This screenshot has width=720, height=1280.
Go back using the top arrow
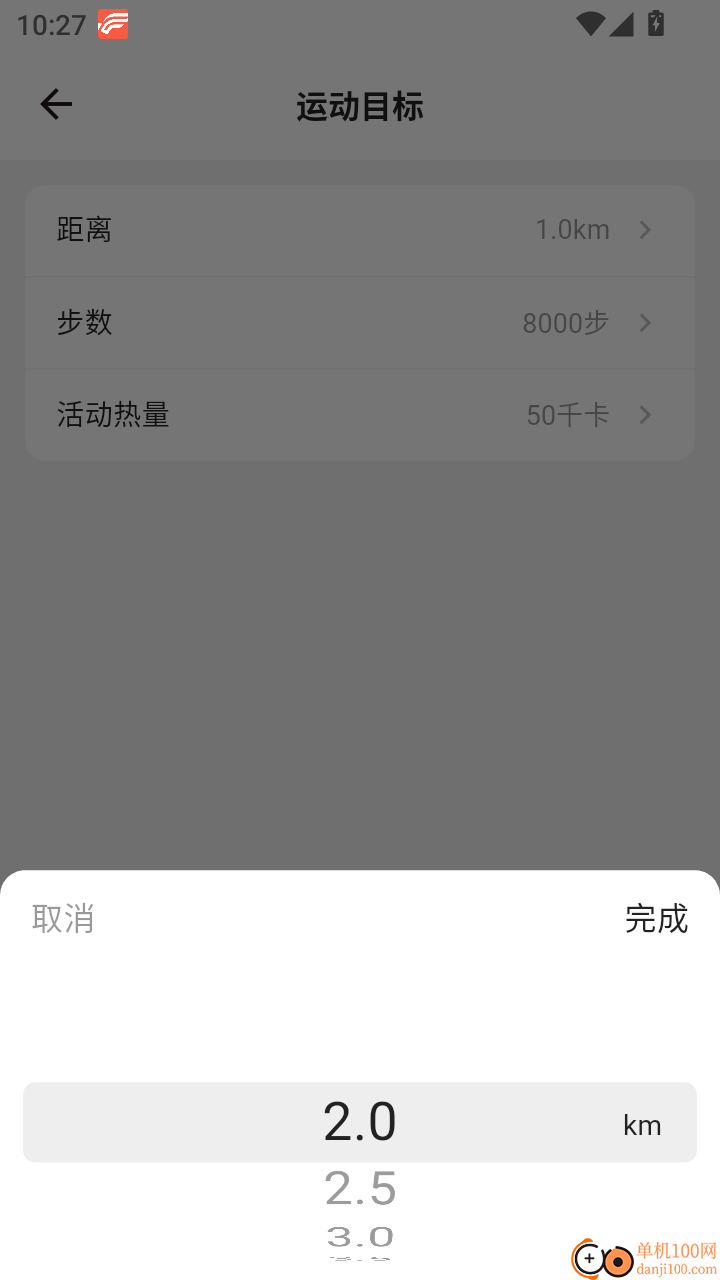(56, 104)
